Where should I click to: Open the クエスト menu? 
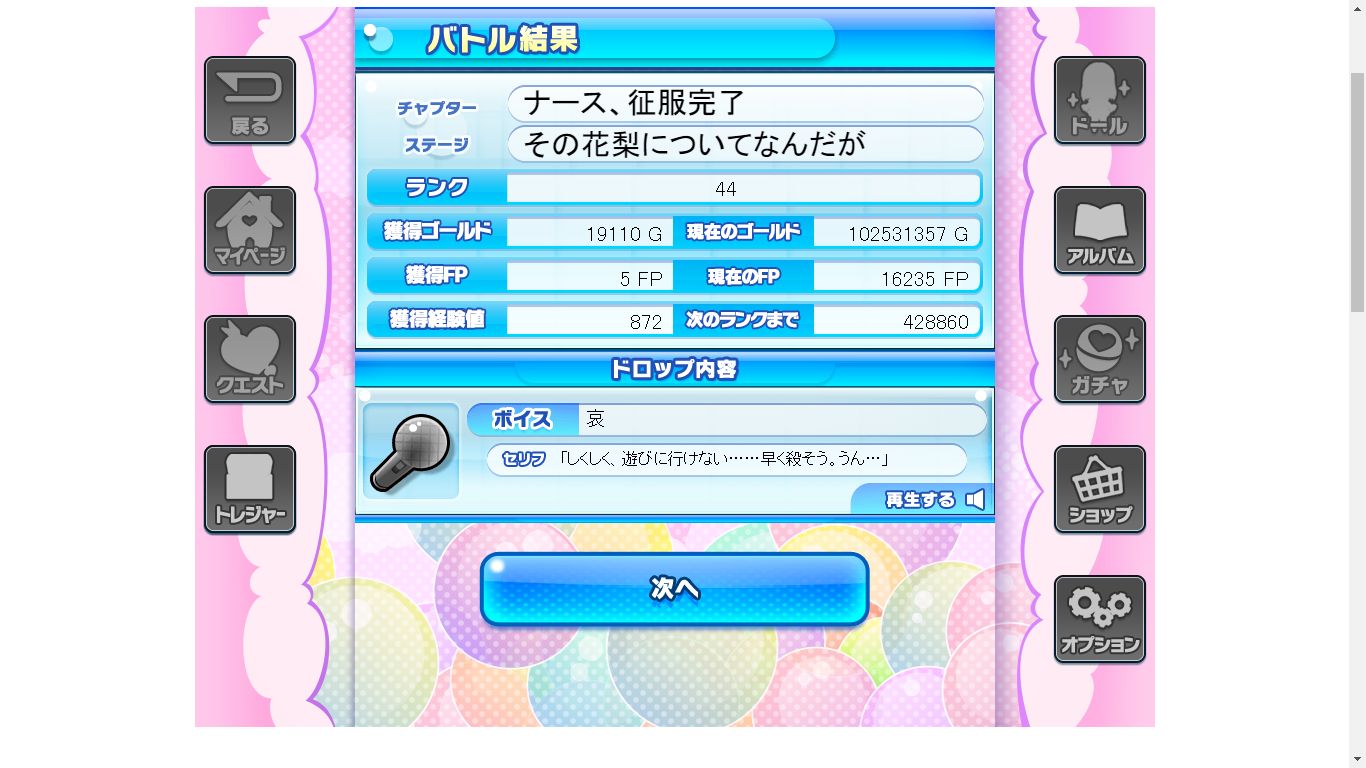(x=250, y=360)
